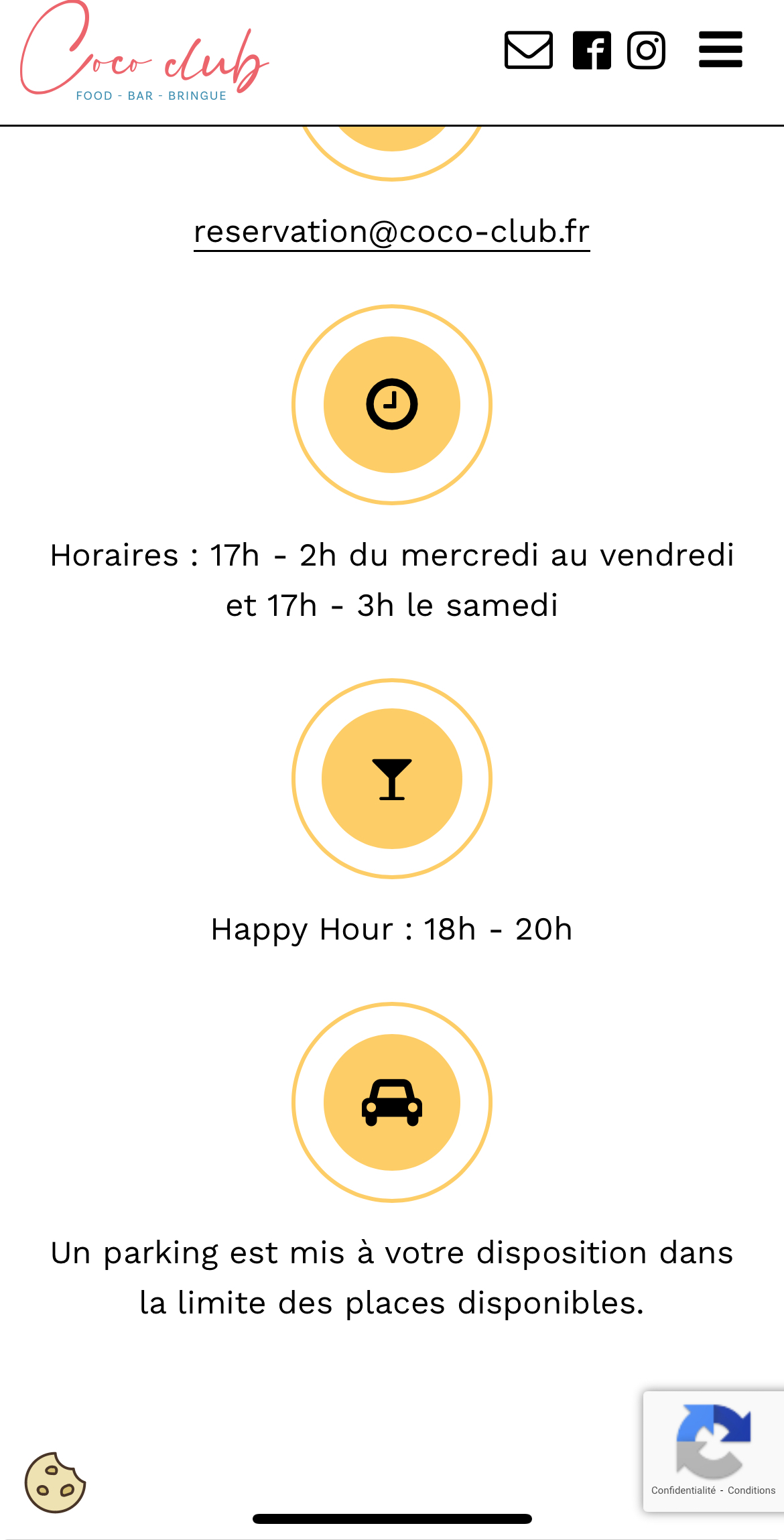Tap the reservation@coco-club.fr email link
Screen dimensions: 784x1540
[391, 232]
